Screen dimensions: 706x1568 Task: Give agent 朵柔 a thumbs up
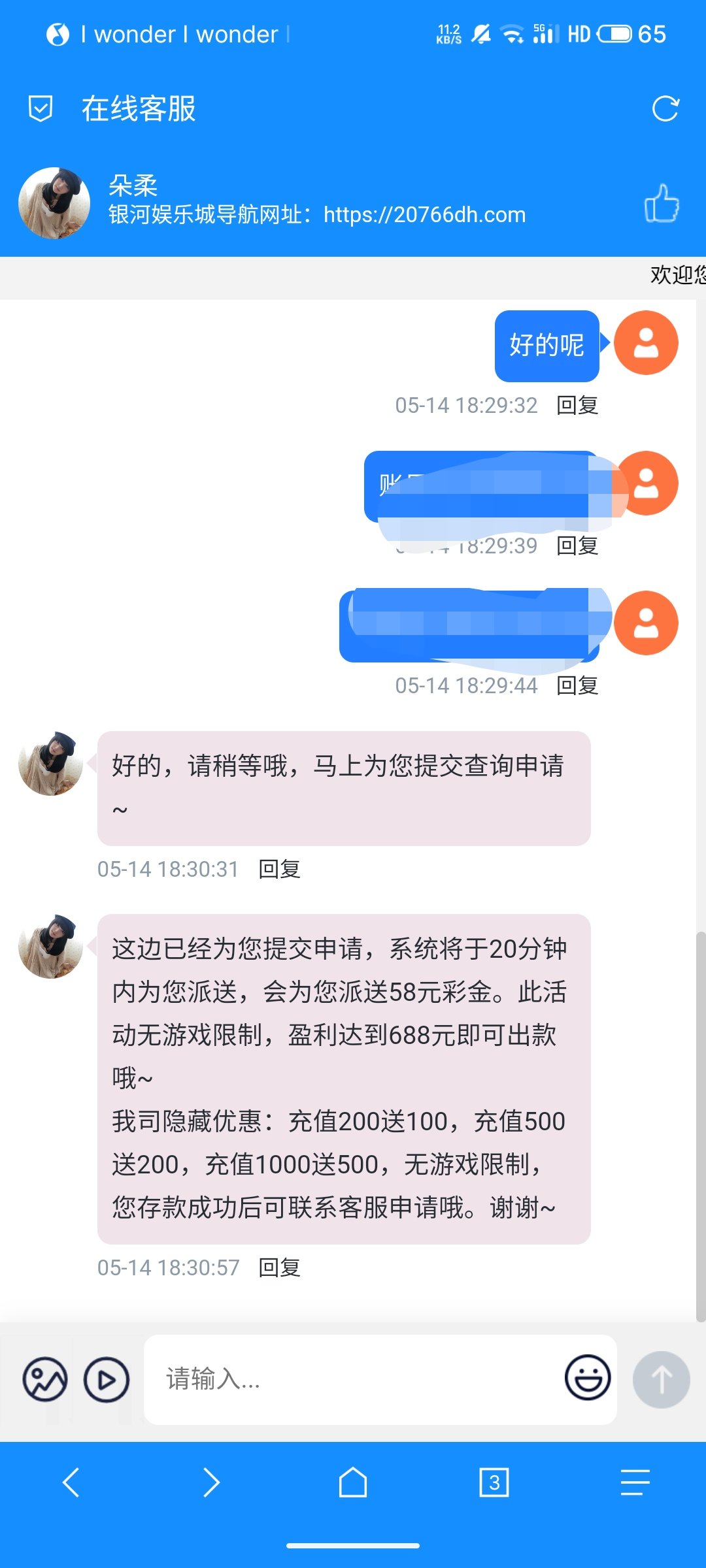point(662,203)
